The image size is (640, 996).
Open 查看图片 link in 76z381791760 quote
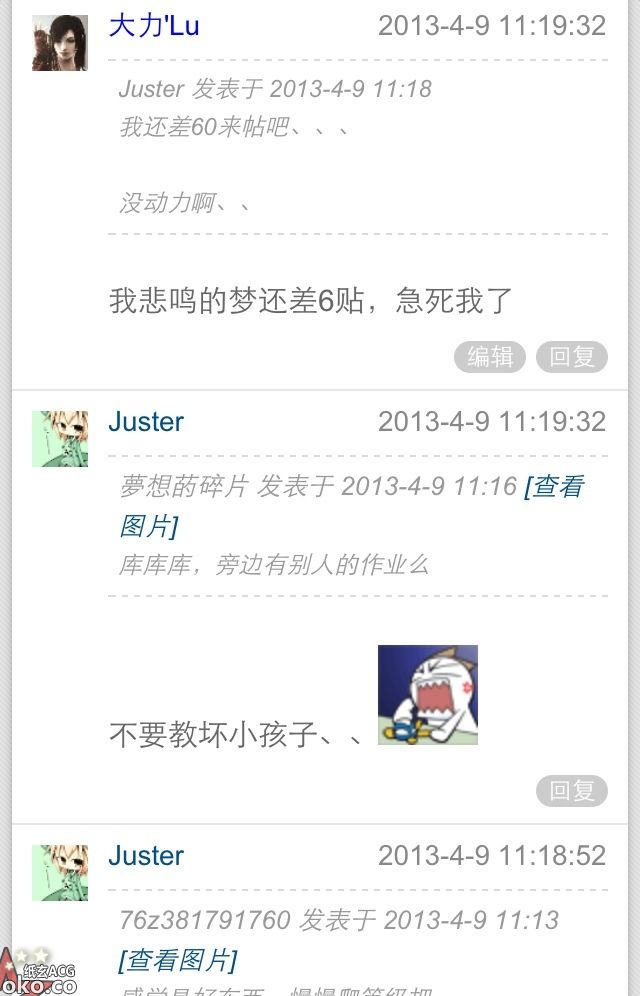click(x=178, y=961)
